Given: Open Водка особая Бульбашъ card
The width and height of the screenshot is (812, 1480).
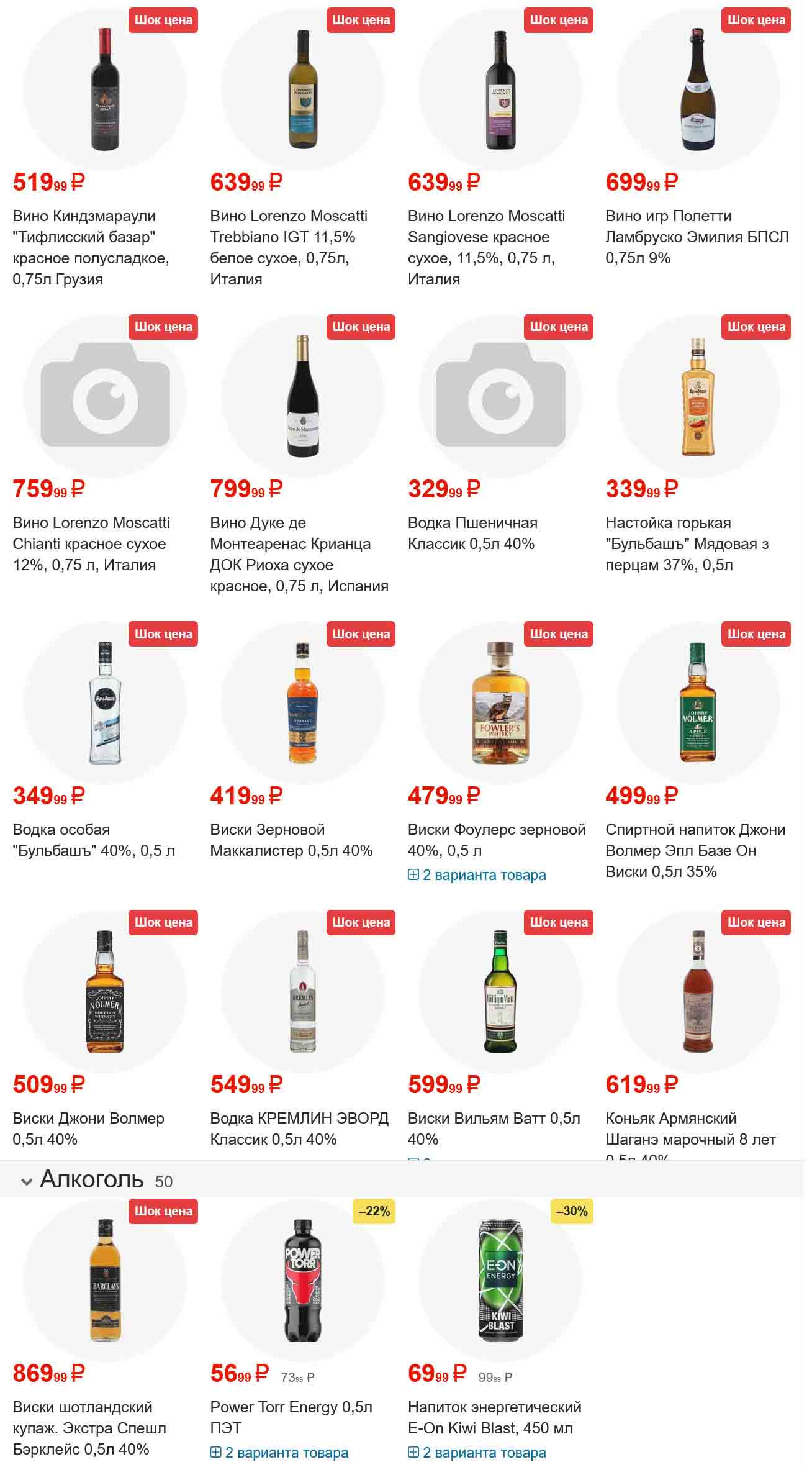Looking at the screenshot, I should (x=93, y=840).
